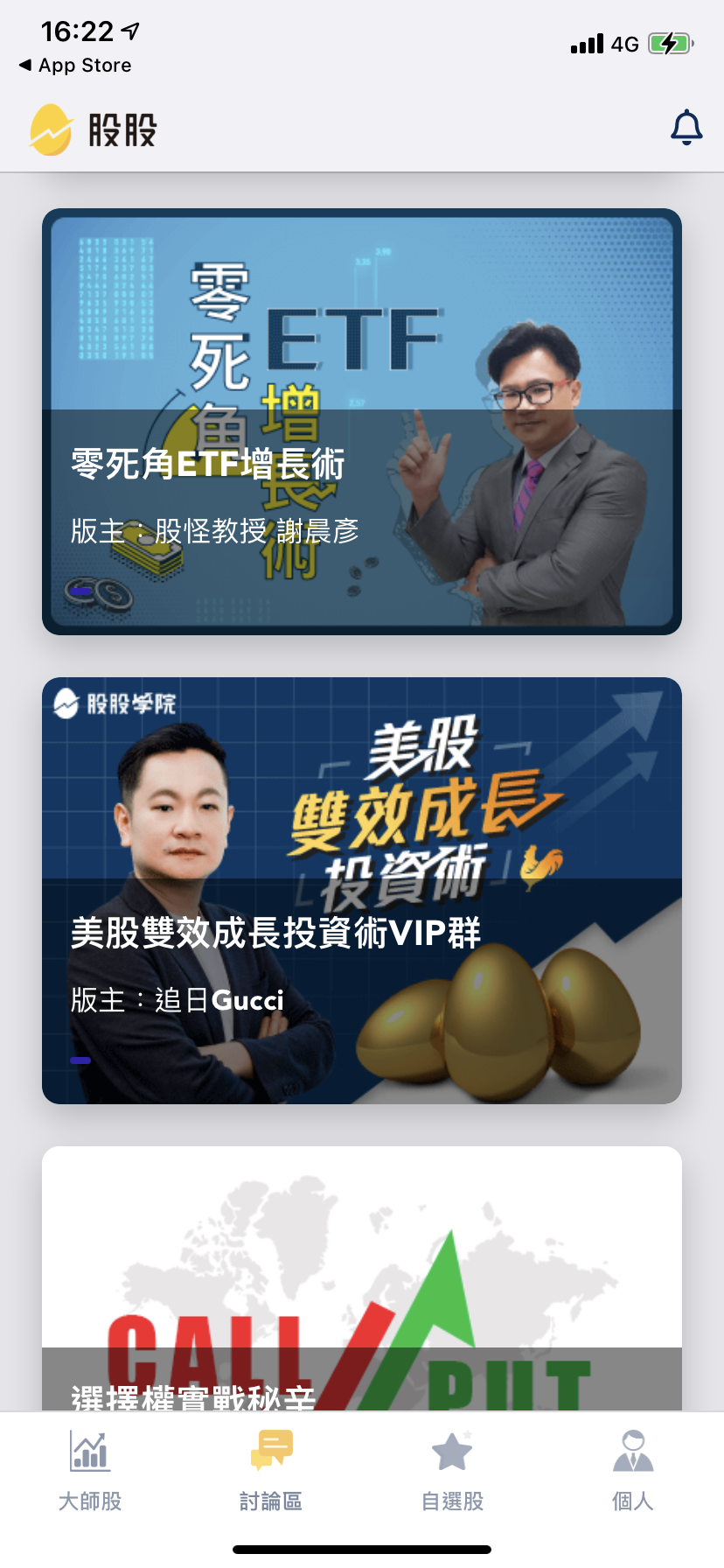Image resolution: width=724 pixels, height=1568 pixels.
Task: Open the 選擇權實戰秘辛 card
Action: (x=362, y=1277)
